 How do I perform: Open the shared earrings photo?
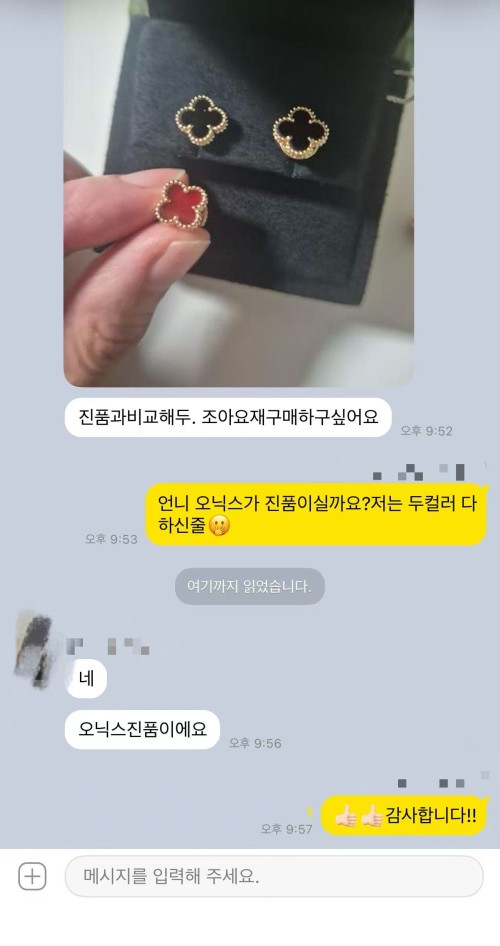click(238, 193)
